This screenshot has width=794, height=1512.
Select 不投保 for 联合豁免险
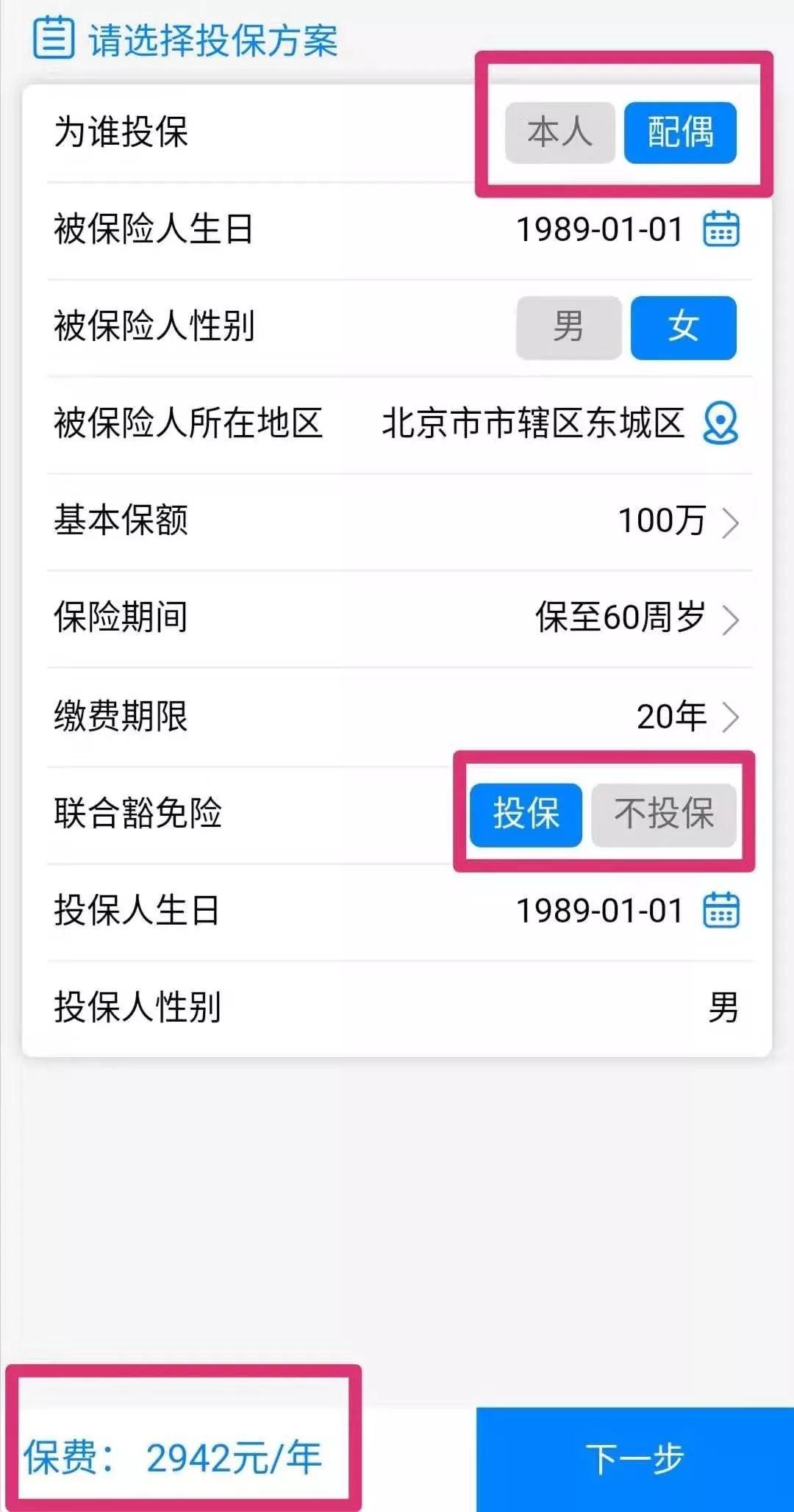(x=664, y=814)
